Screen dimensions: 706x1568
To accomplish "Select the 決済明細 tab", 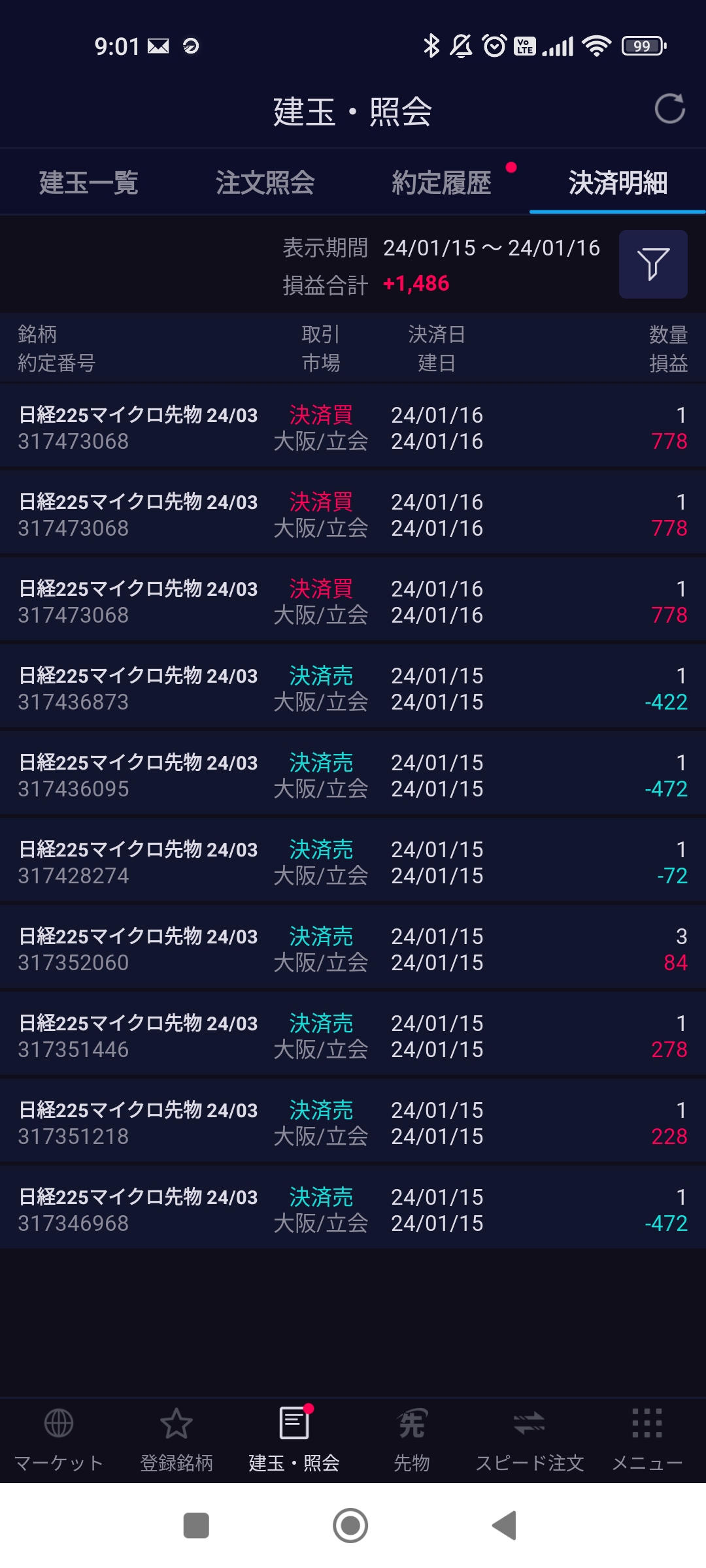I will coord(617,182).
